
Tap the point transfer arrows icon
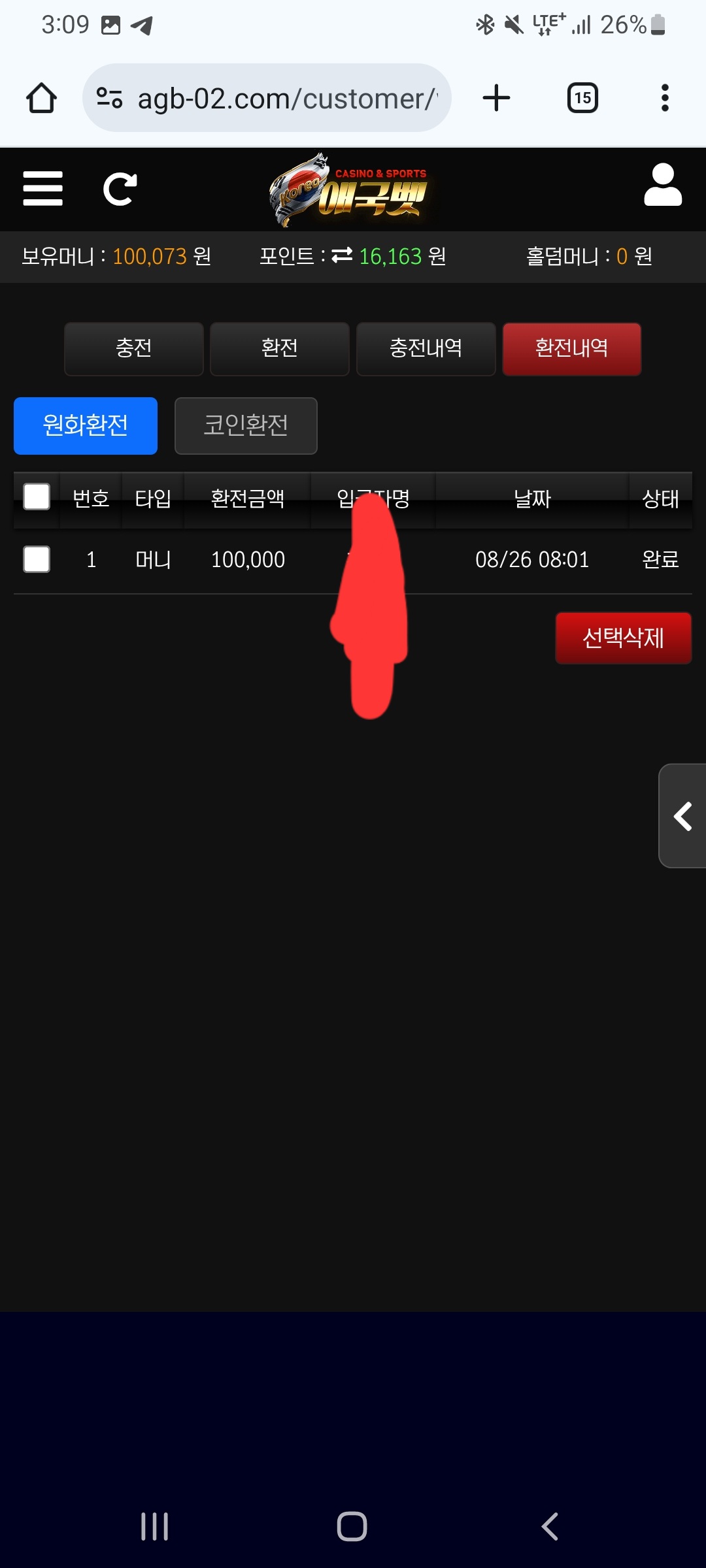point(342,255)
